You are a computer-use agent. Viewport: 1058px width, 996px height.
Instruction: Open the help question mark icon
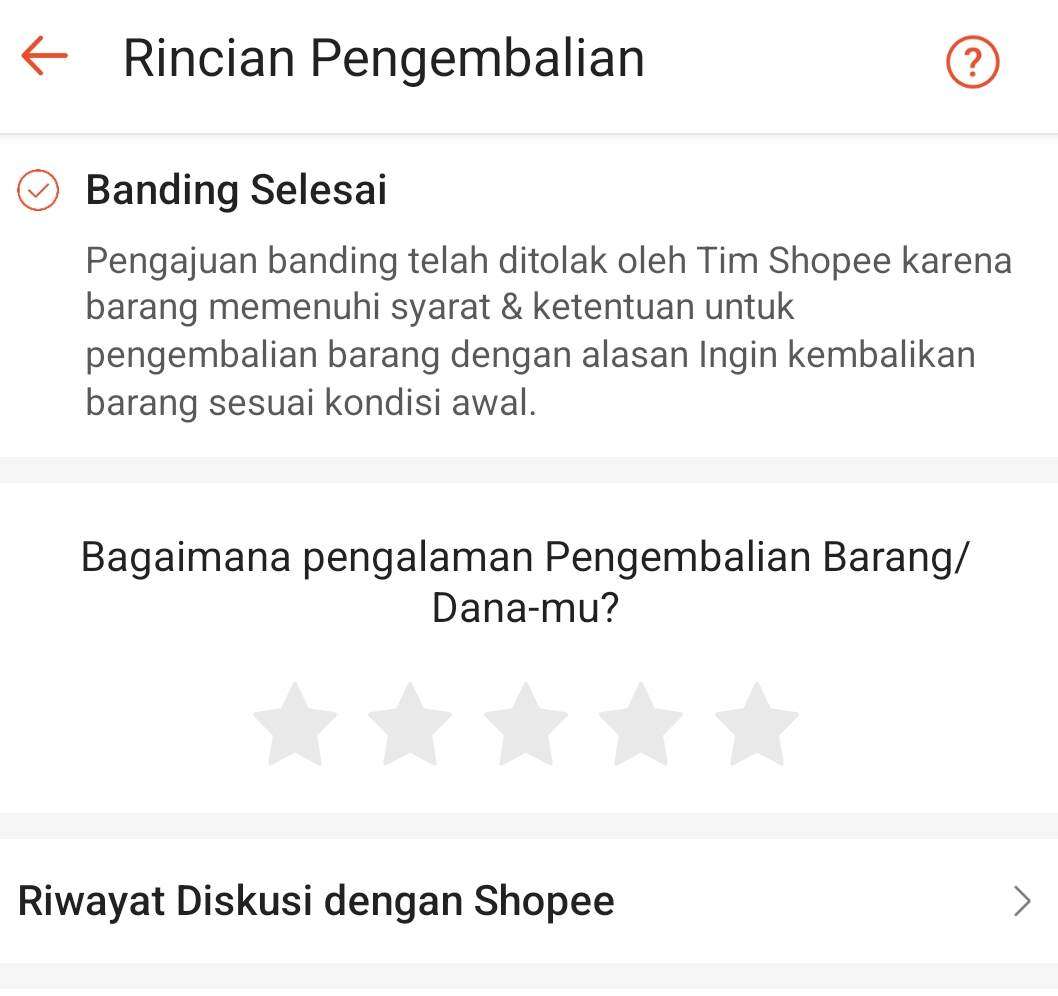click(972, 62)
